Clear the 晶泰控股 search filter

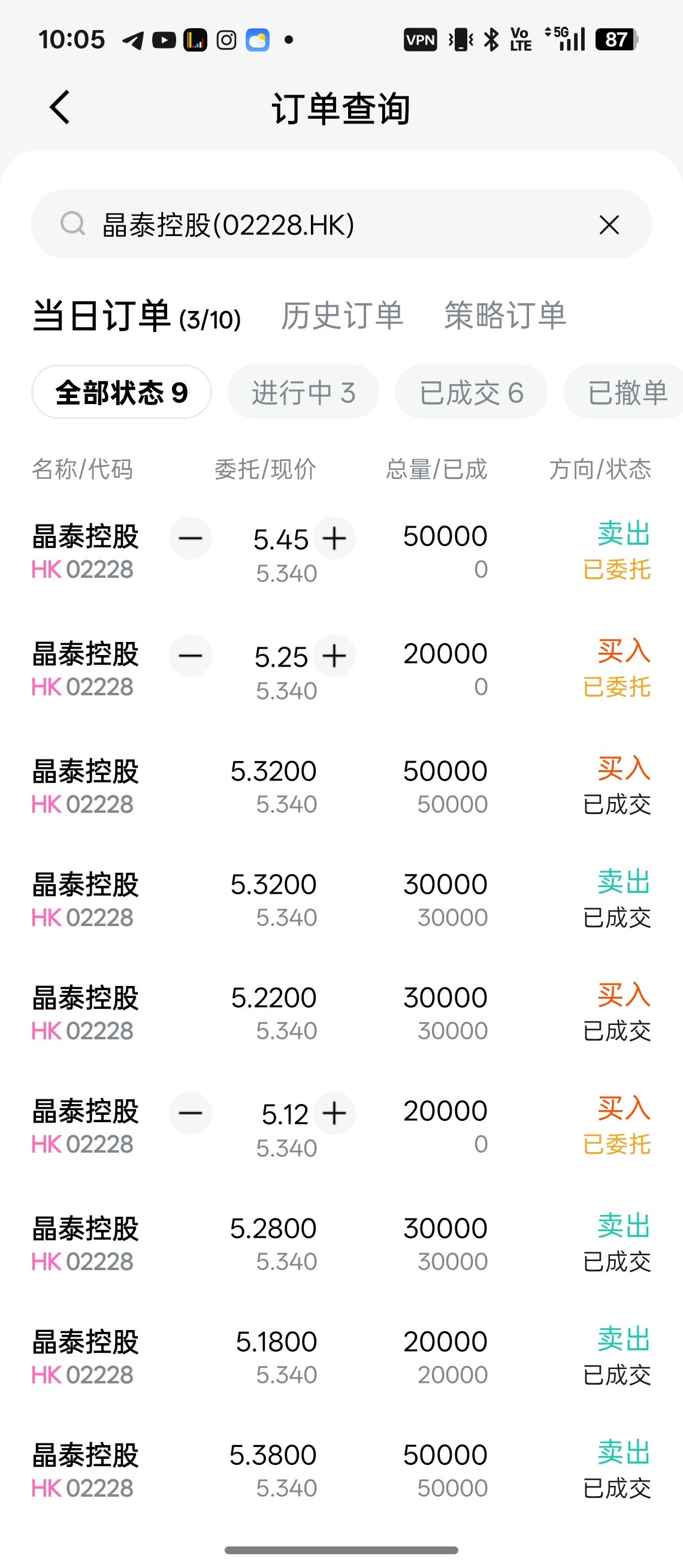(x=609, y=225)
